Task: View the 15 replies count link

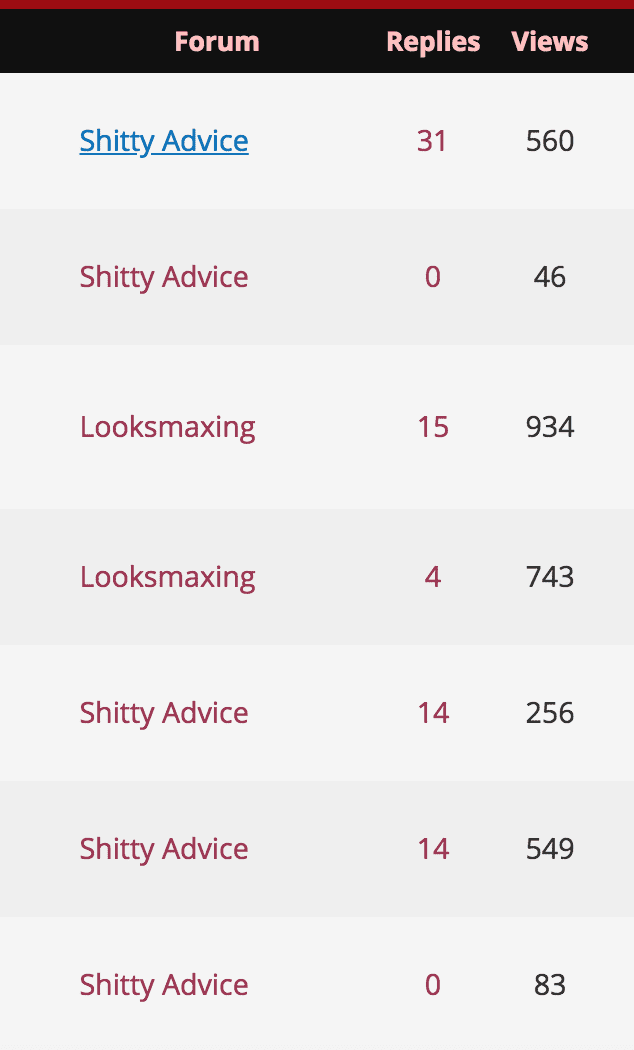Action: pos(433,427)
